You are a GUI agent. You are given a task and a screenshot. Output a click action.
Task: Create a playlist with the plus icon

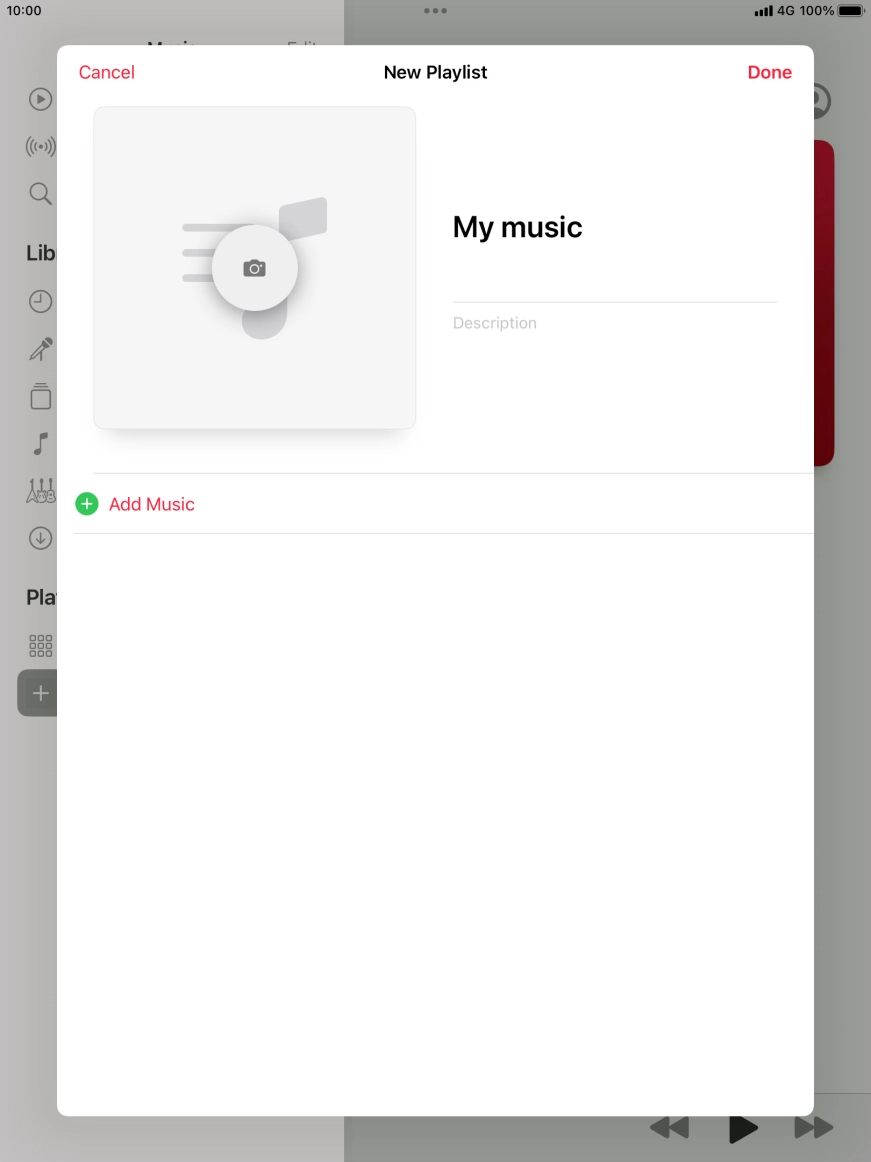coord(40,692)
